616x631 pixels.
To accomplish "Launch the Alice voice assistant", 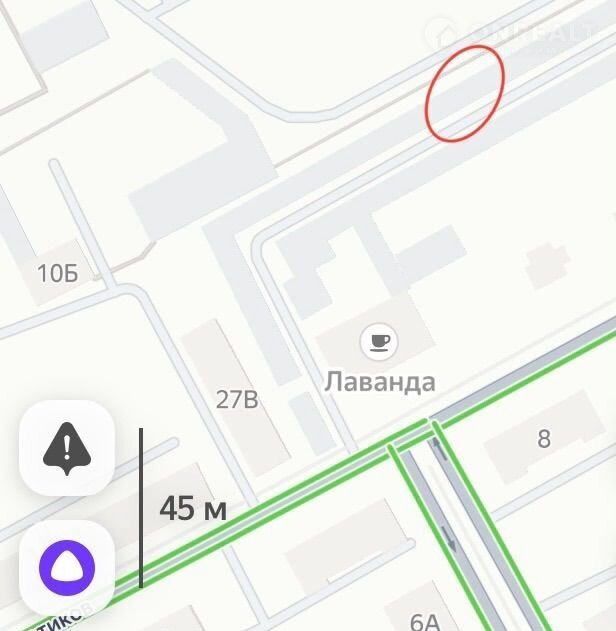I will (x=67, y=568).
